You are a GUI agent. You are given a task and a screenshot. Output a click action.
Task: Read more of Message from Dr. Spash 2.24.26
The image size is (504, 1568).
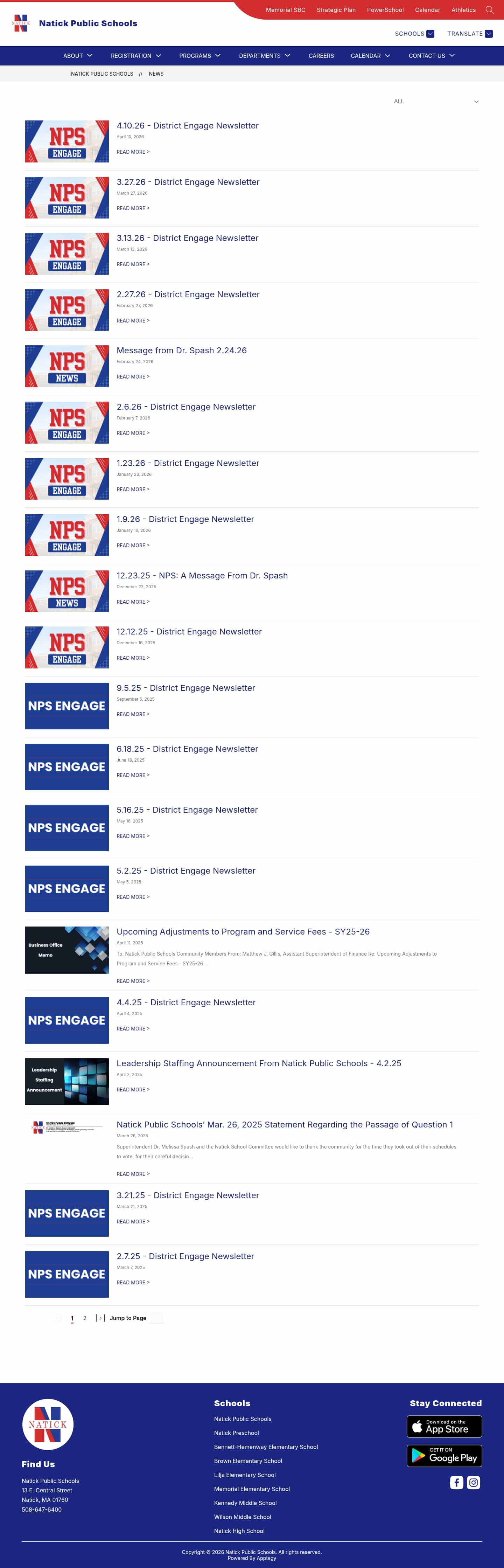click(133, 377)
